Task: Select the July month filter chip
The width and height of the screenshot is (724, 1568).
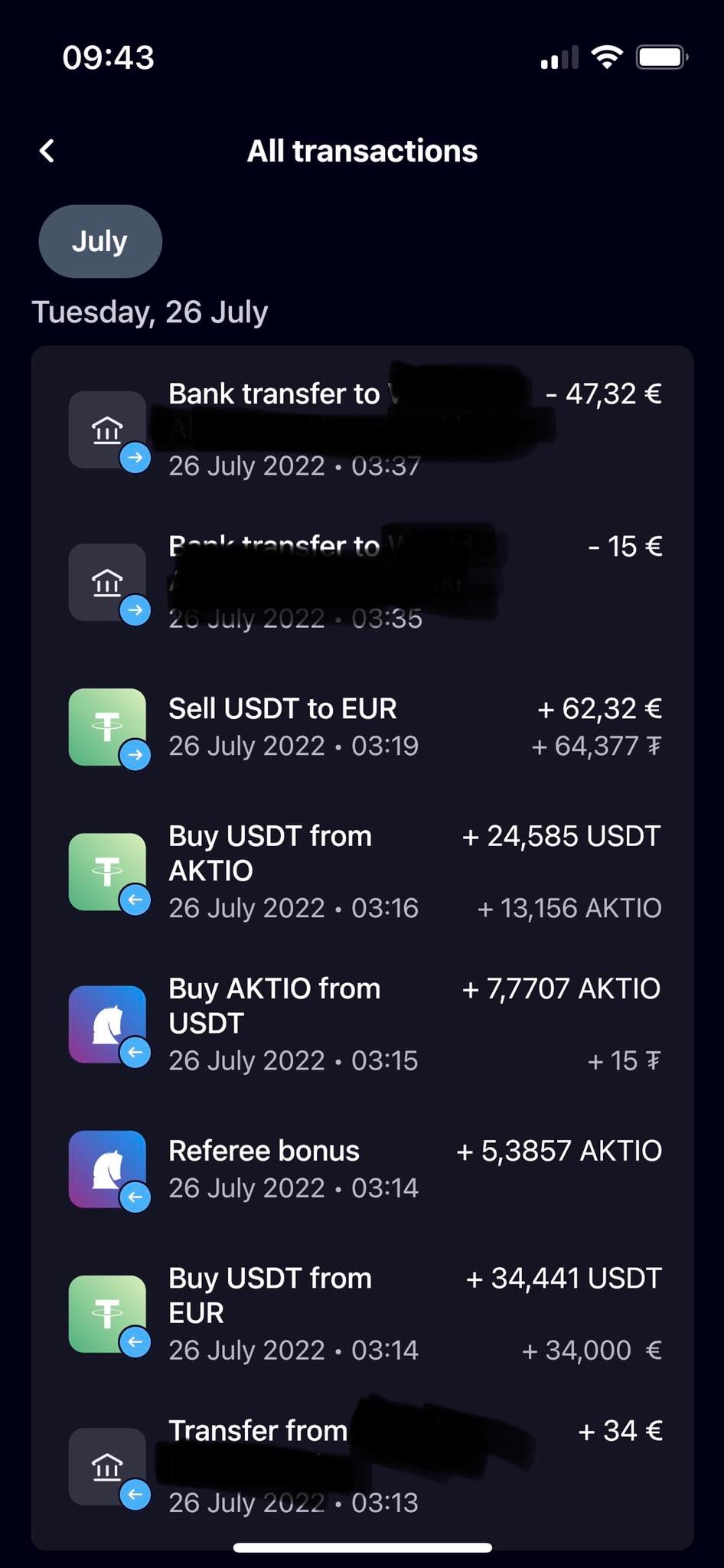Action: click(x=100, y=241)
